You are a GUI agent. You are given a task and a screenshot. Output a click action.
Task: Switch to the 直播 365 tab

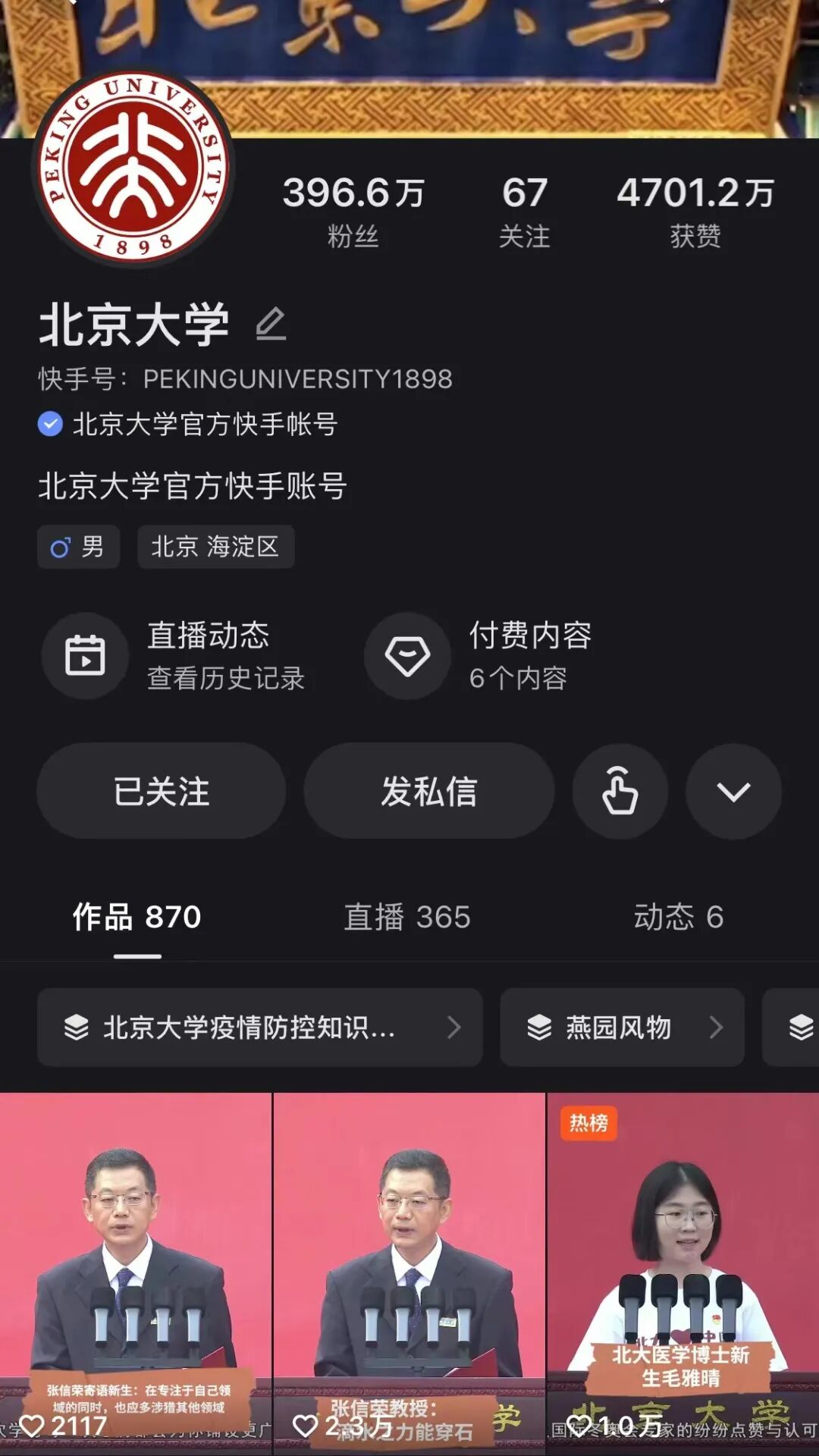(x=407, y=918)
